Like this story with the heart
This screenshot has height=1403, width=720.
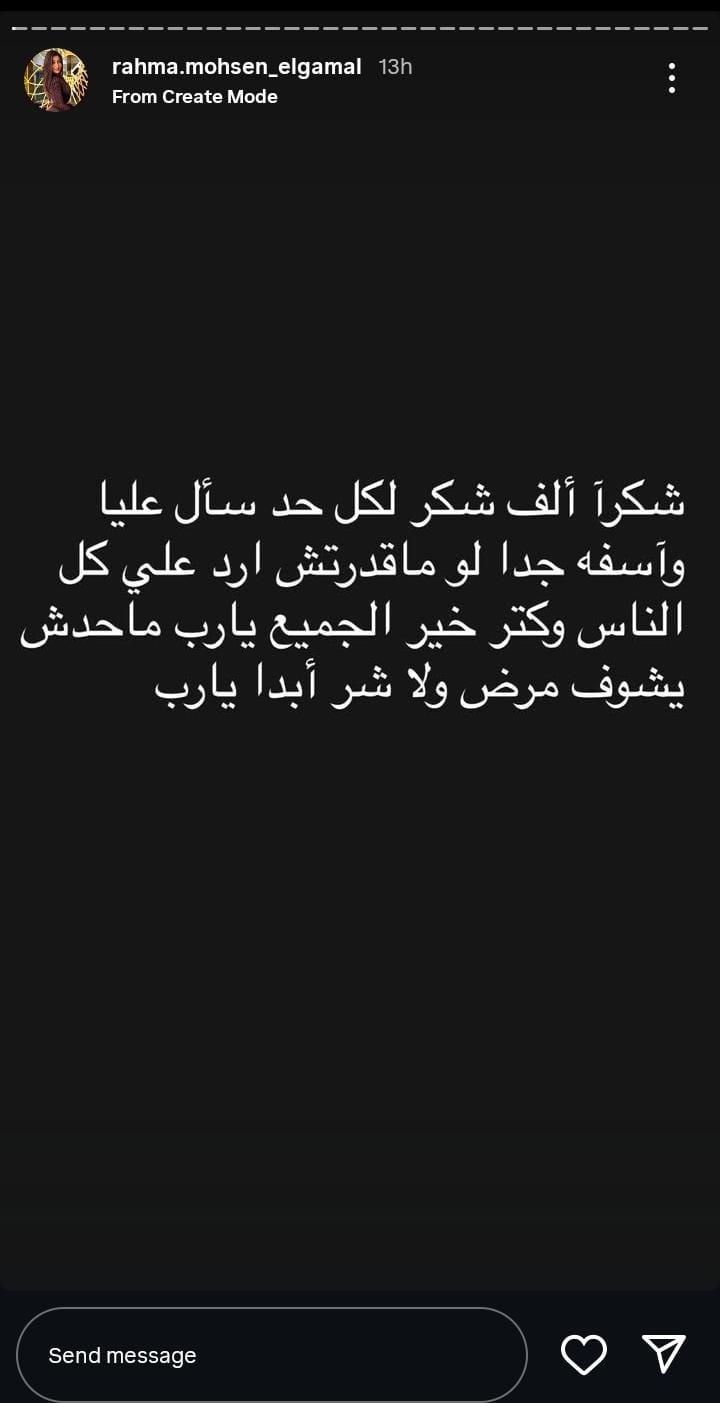coord(584,1355)
